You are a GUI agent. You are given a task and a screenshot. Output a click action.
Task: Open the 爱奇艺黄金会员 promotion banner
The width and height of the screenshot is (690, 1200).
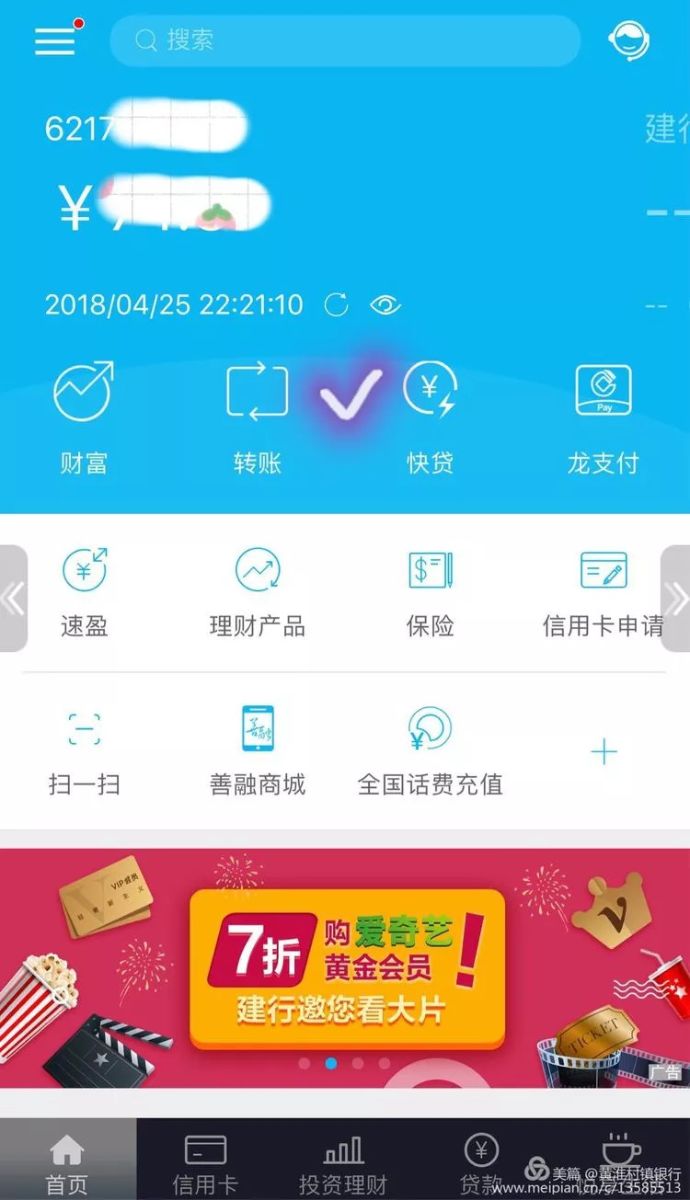click(x=345, y=965)
